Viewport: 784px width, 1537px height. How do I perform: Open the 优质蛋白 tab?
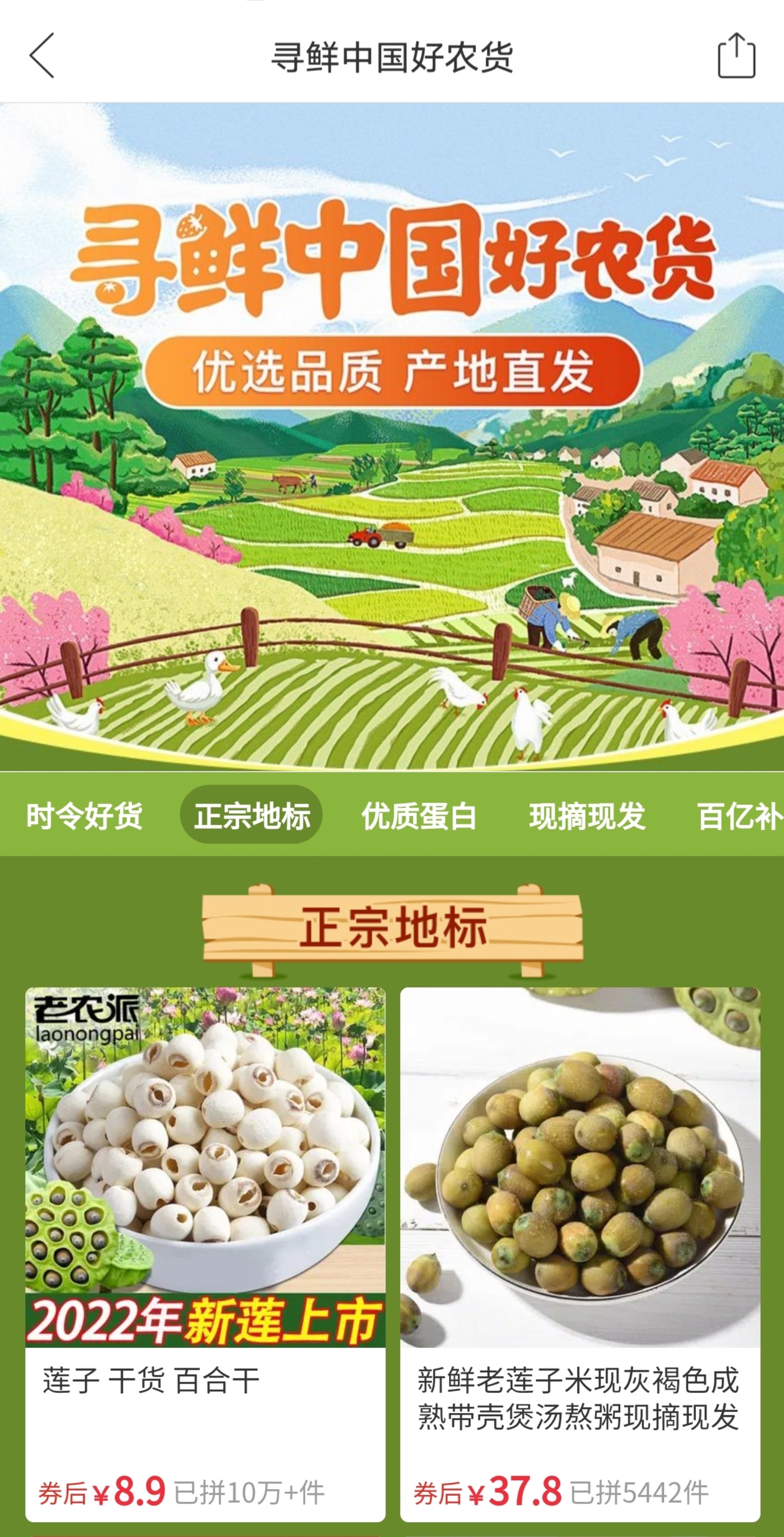419,816
